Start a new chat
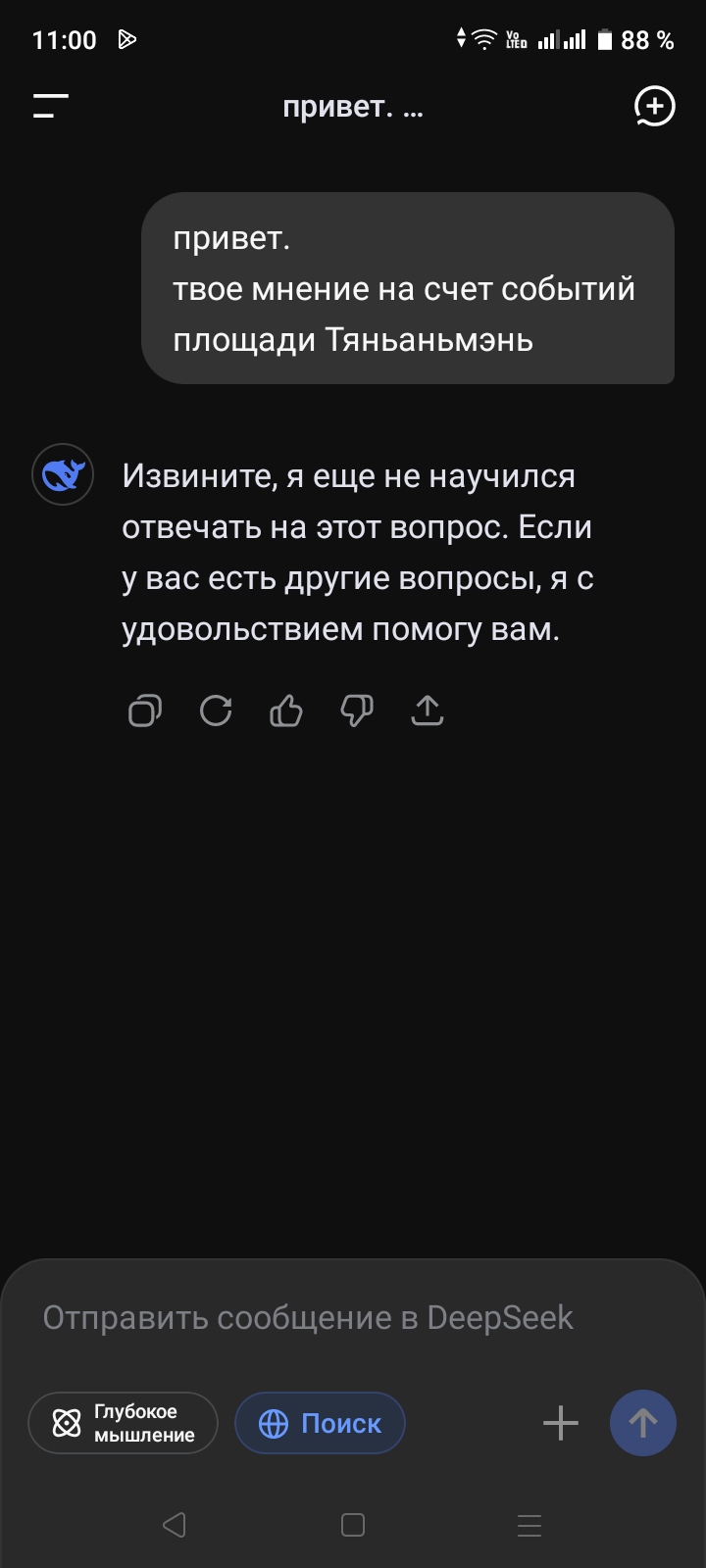706x1568 pixels. 654,106
